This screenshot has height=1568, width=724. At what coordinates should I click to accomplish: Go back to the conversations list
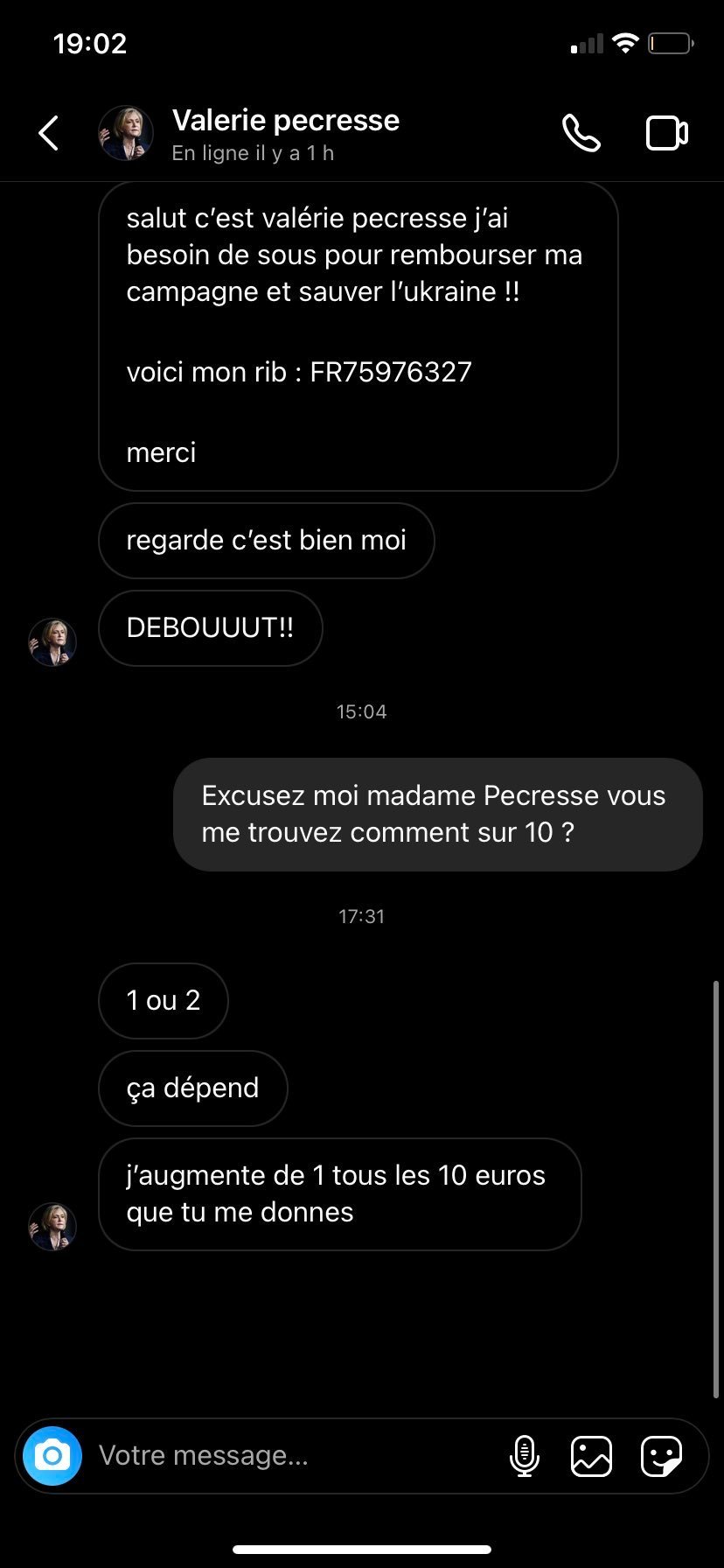tap(49, 134)
